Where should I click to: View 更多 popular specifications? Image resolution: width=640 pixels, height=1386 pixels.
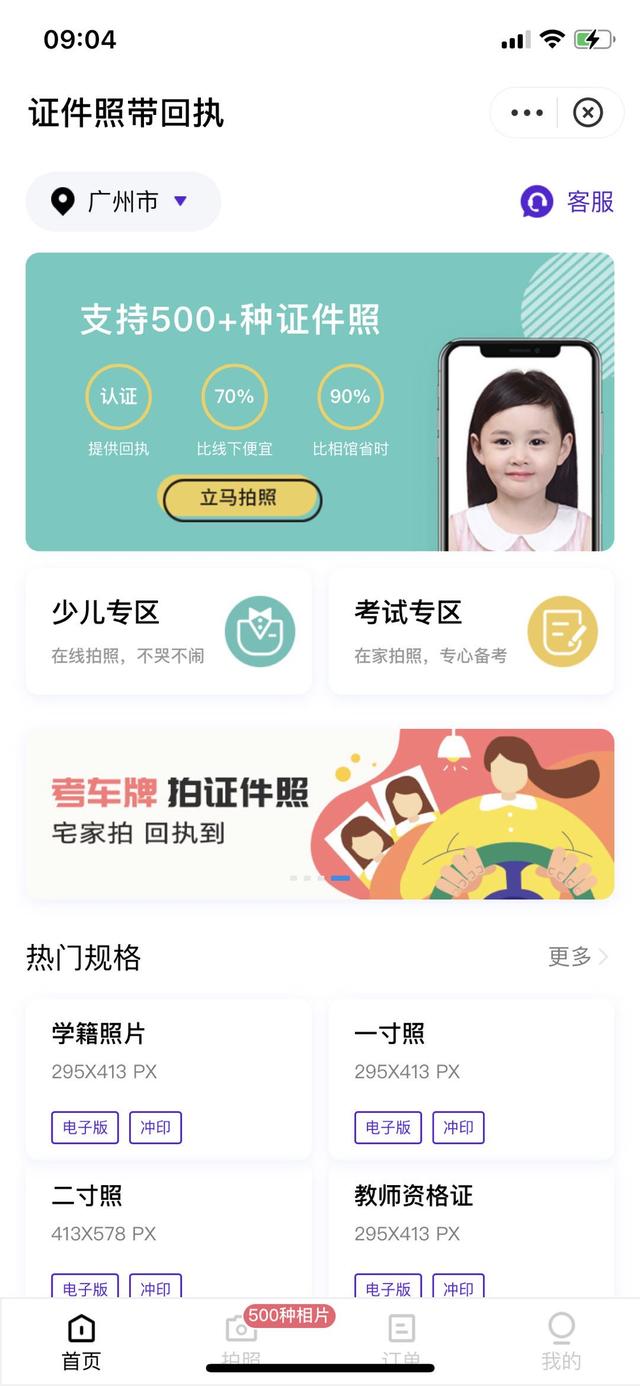coord(577,957)
